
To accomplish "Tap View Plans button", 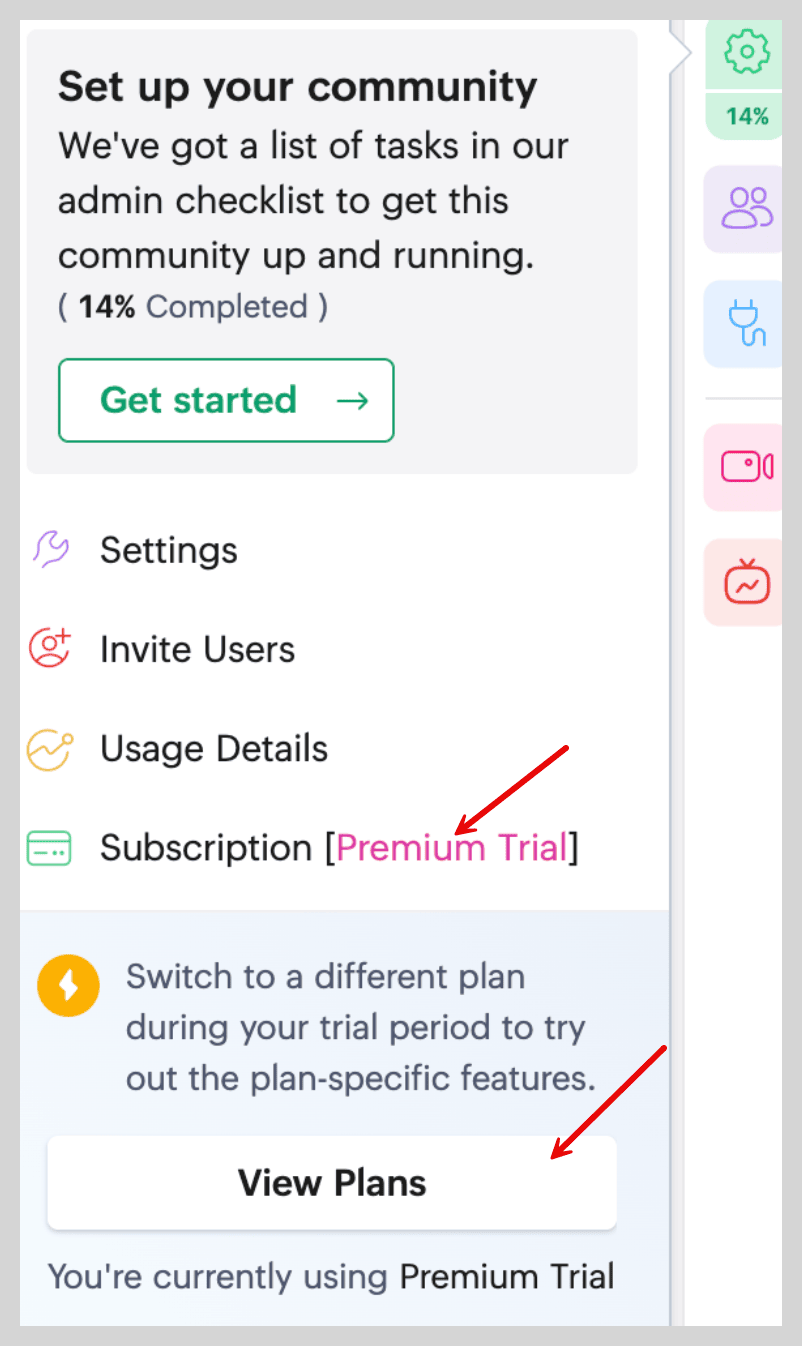I will 332,1183.
